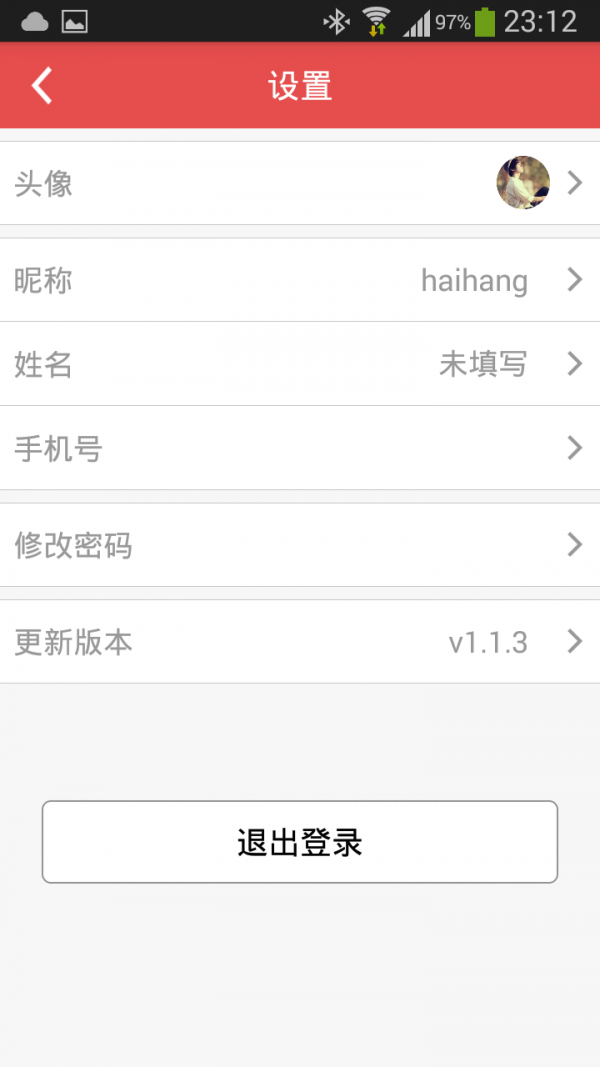The image size is (600, 1067).
Task: Go back using the header arrow
Action: click(42, 86)
